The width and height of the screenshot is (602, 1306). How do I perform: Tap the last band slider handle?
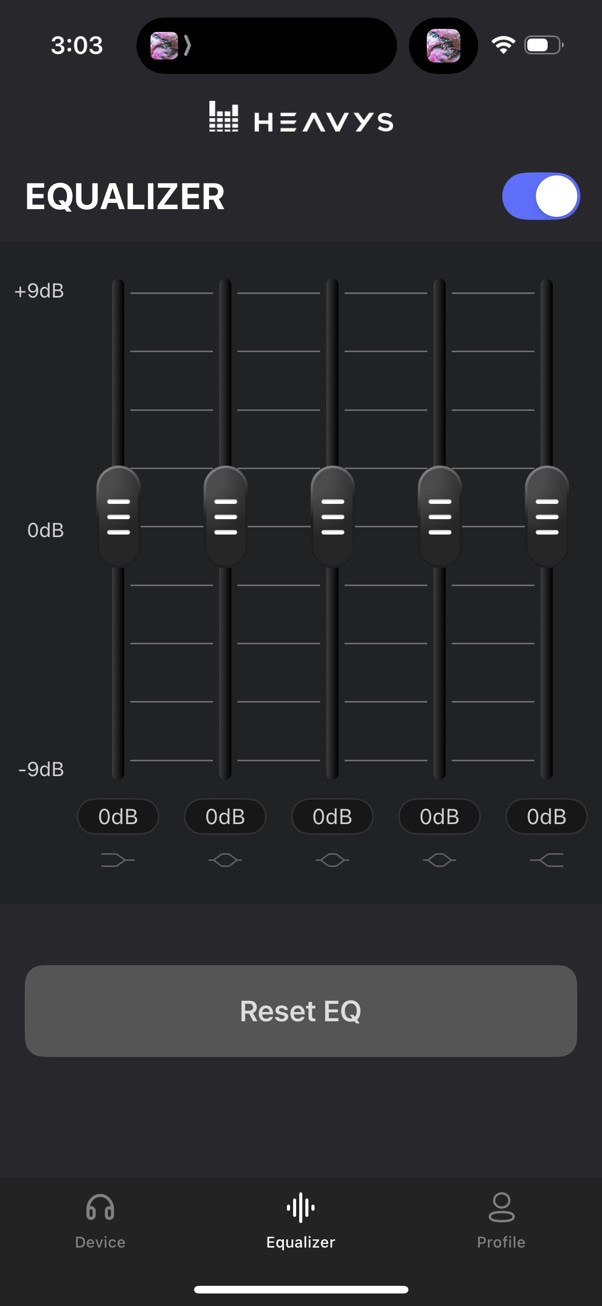pos(546,517)
